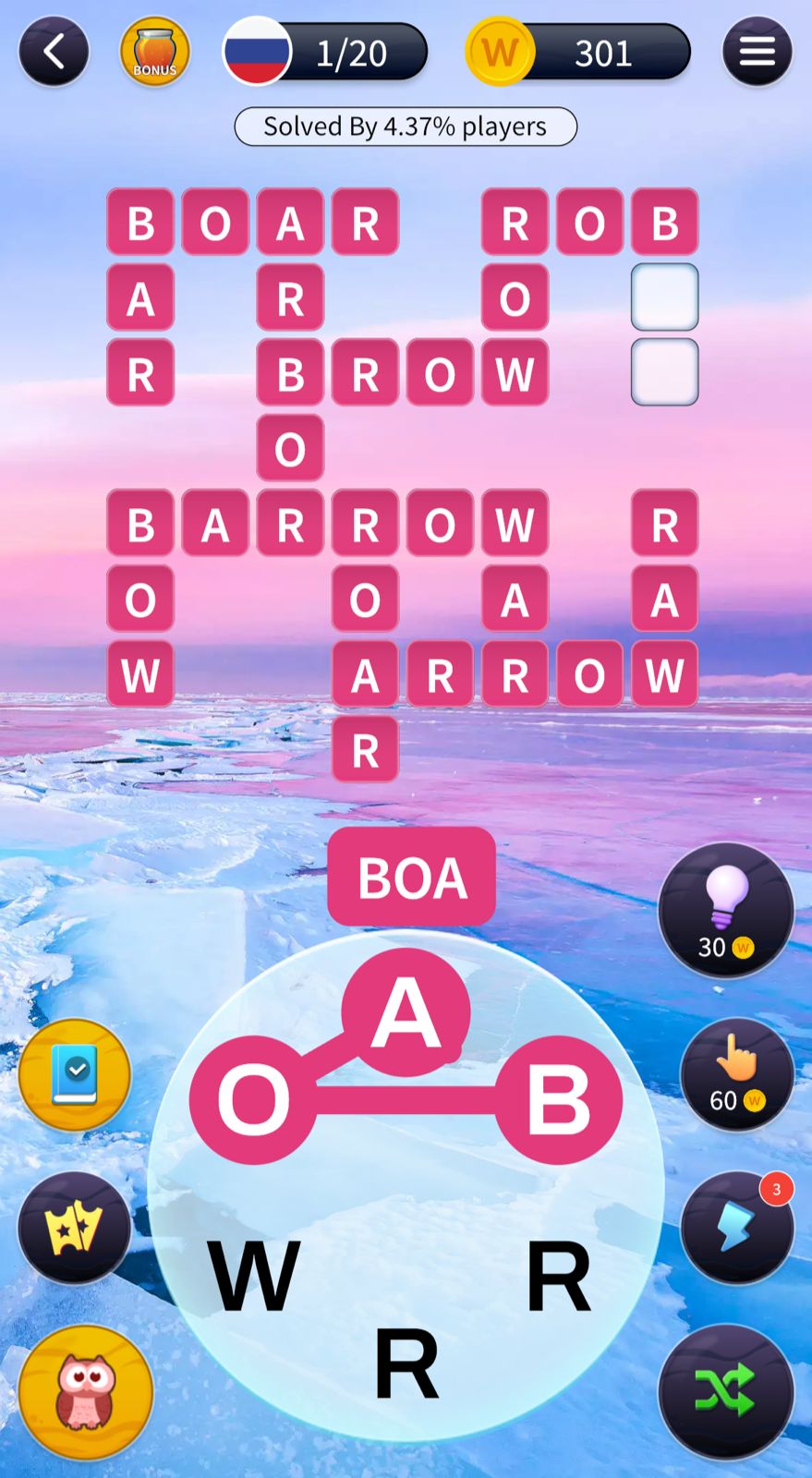Tap the first empty cell under ROB's B

coord(664,297)
